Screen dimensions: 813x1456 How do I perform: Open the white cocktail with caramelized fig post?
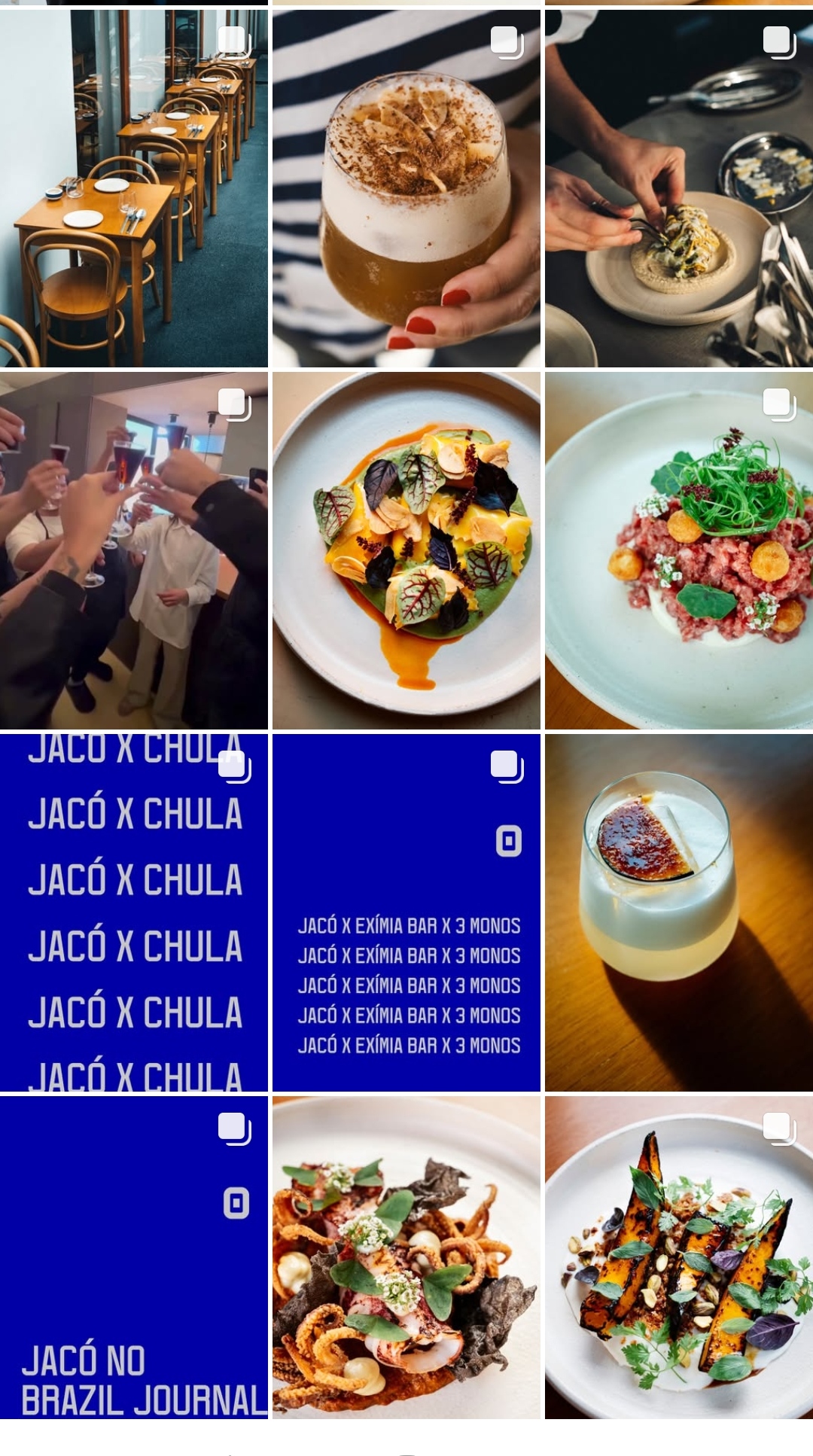click(x=678, y=912)
